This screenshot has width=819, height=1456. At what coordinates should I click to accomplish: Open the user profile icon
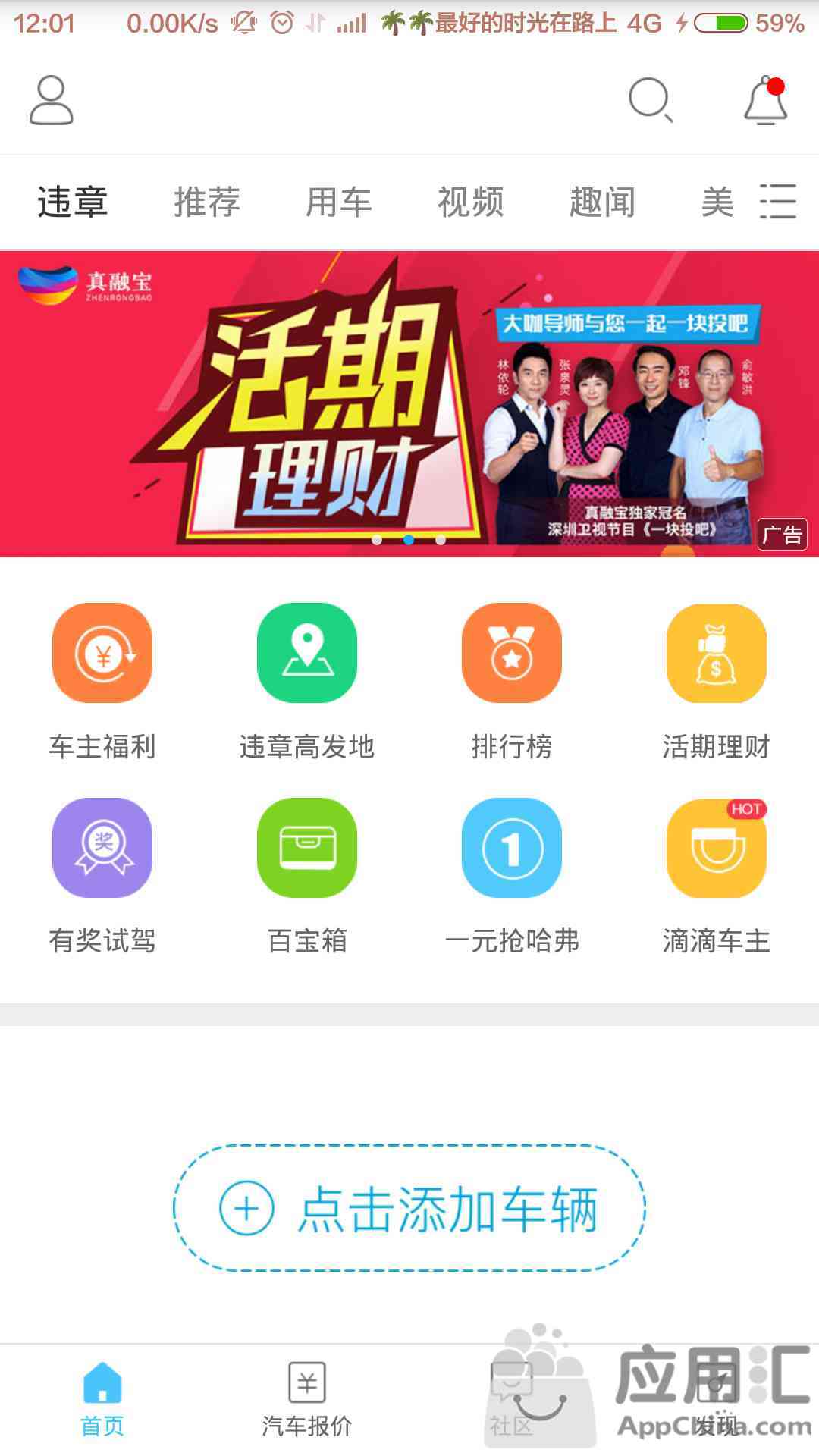(52, 99)
